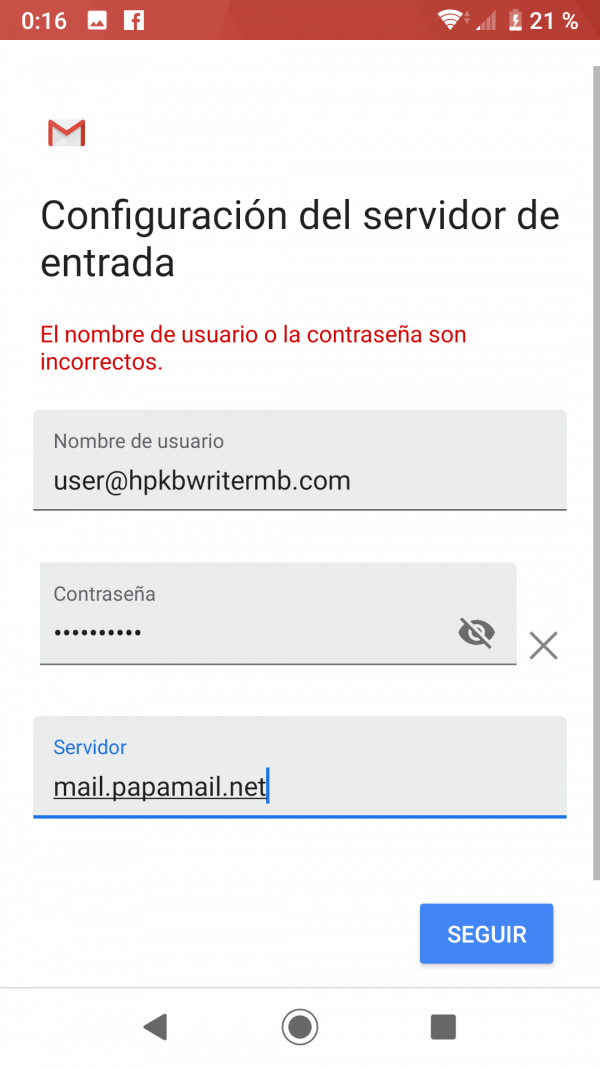Image resolution: width=600 pixels, height=1067 pixels.
Task: Tap SEGUIR to continue setup
Action: (x=486, y=934)
